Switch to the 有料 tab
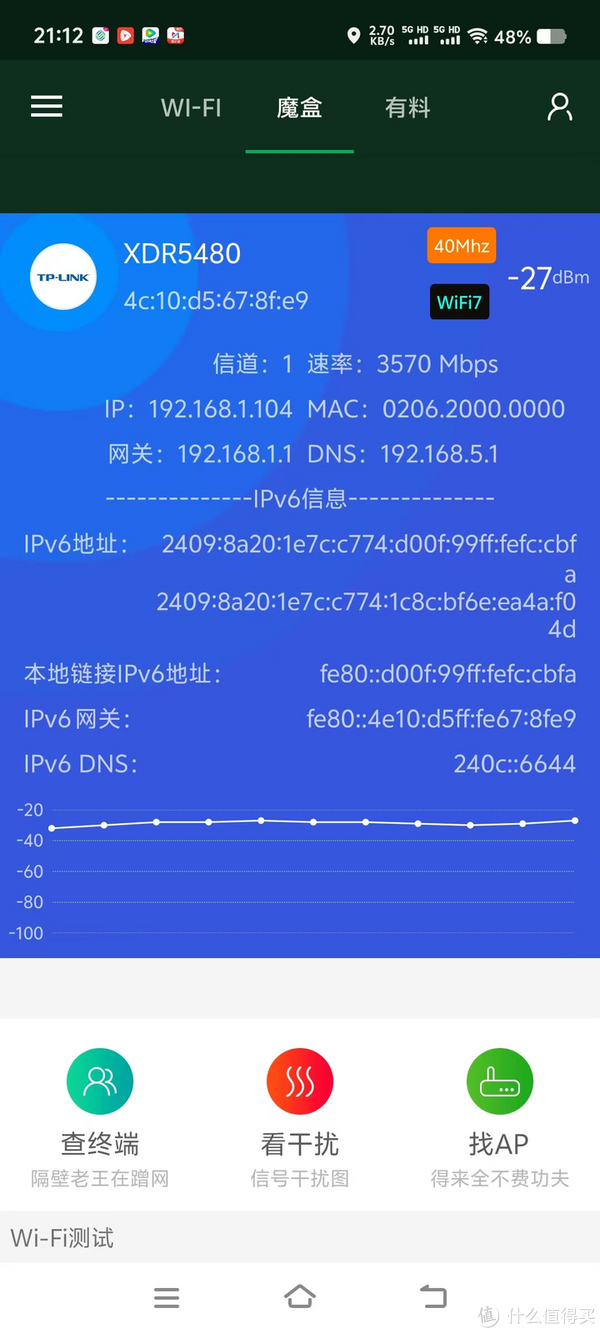The width and height of the screenshot is (600, 1333). 407,108
